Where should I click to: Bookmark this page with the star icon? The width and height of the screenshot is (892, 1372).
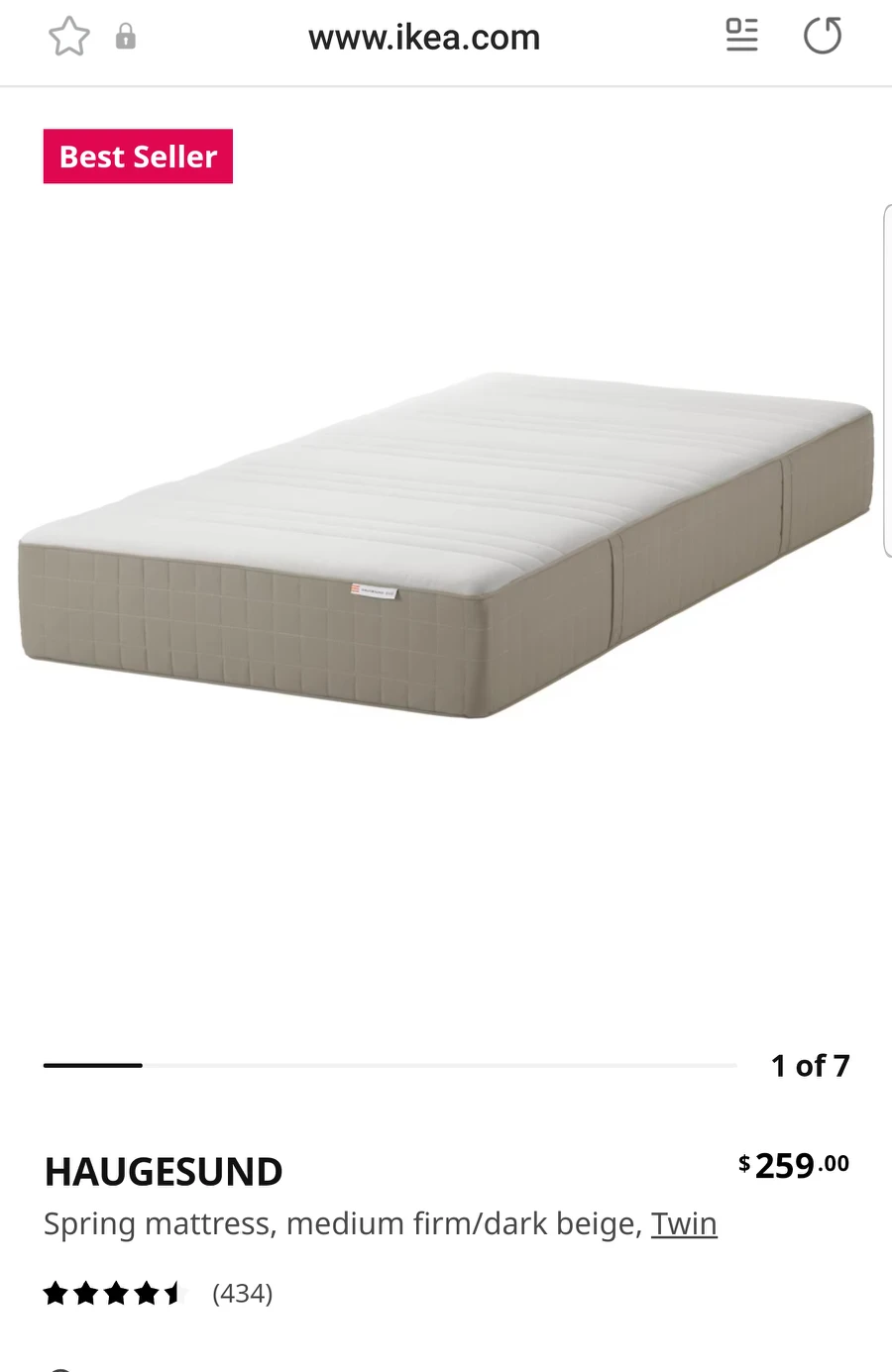pos(68,38)
